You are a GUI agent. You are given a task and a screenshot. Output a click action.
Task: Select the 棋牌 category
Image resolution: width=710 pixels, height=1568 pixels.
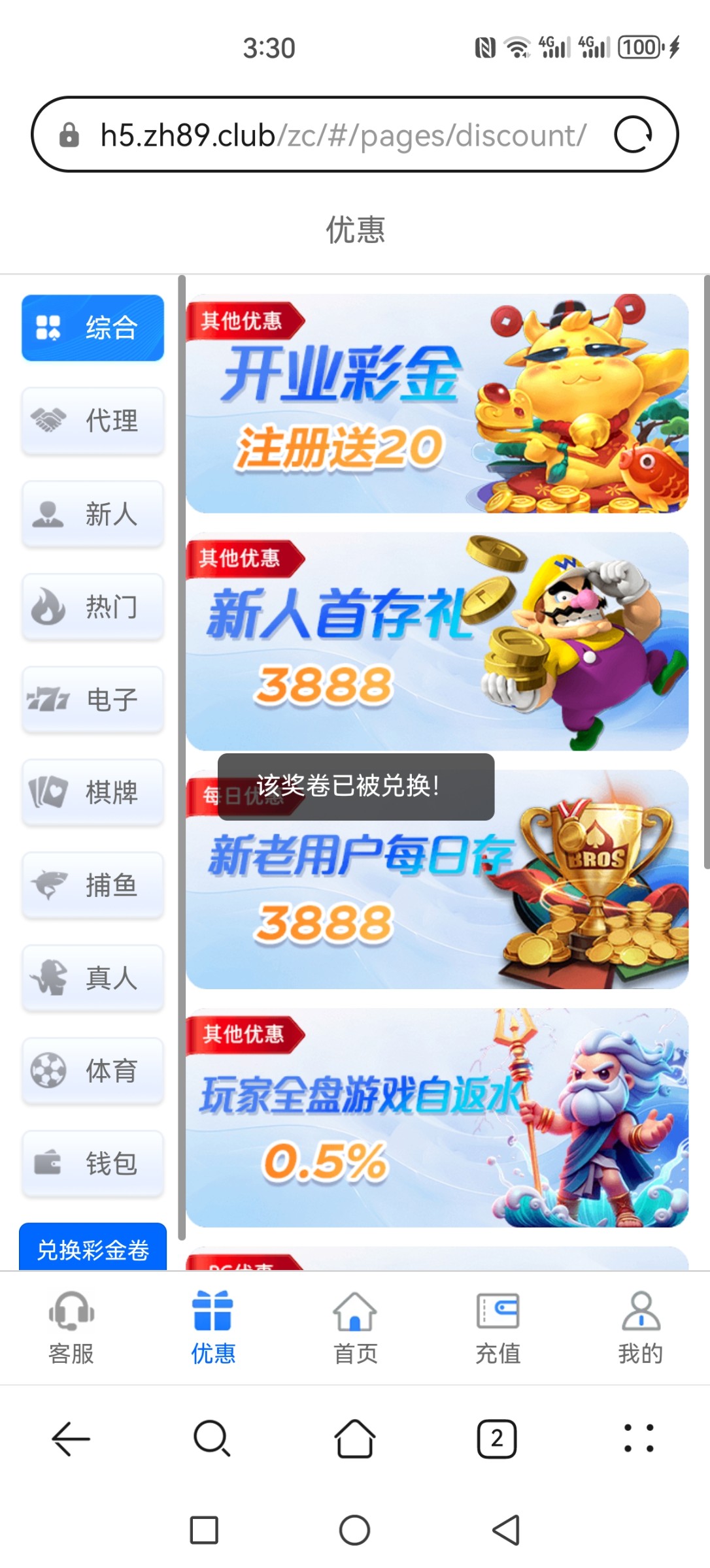(x=92, y=792)
